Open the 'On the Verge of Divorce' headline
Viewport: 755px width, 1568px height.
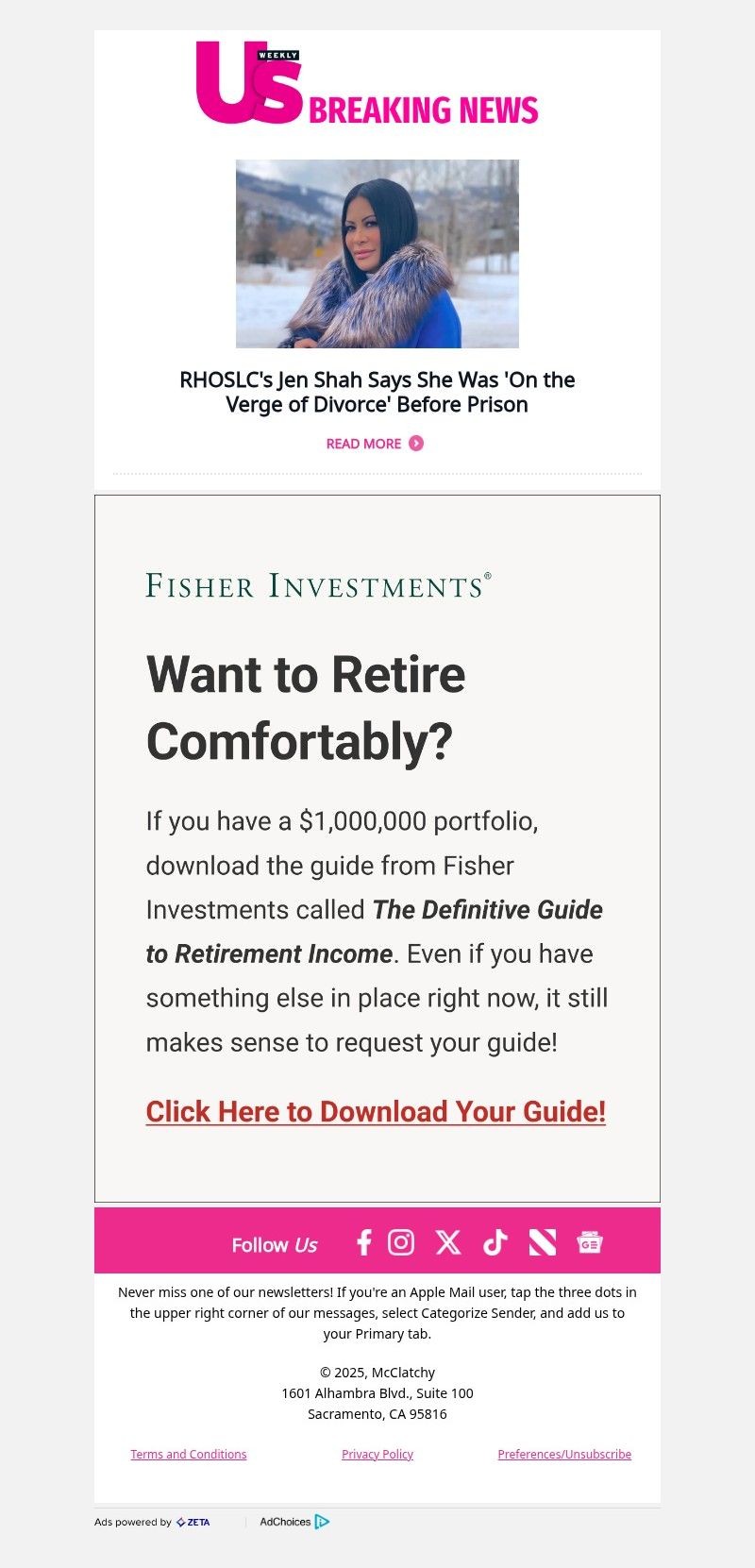point(377,392)
